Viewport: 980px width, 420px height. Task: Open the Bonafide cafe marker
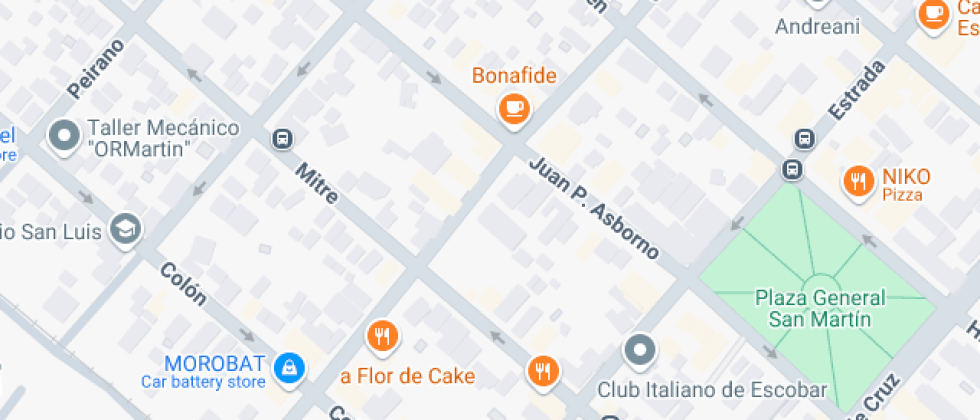pyautogui.click(x=514, y=109)
